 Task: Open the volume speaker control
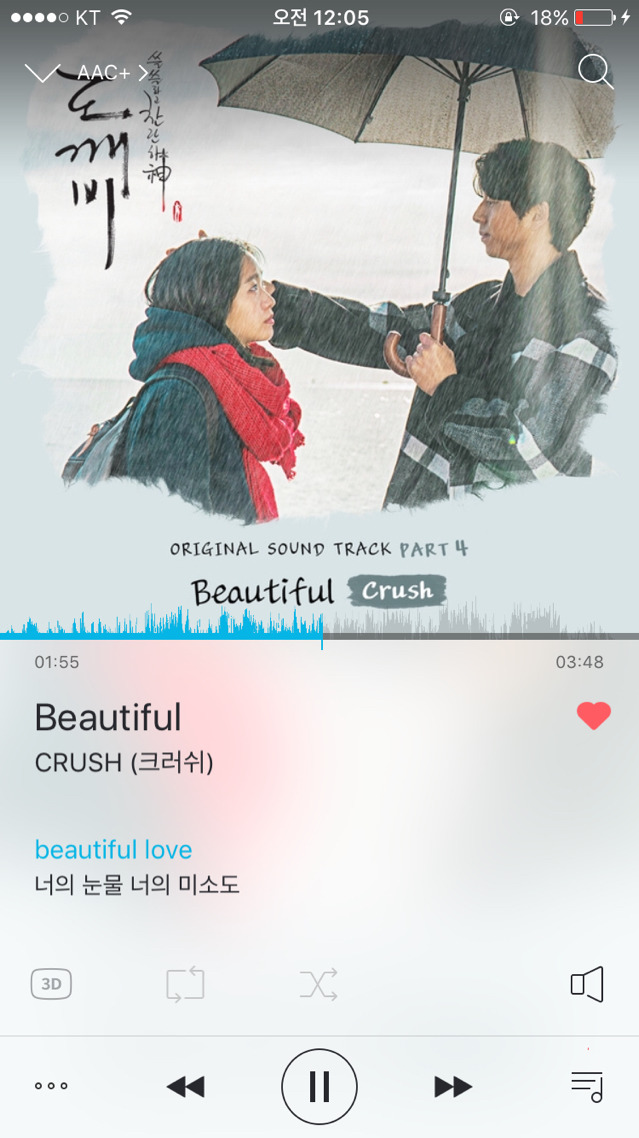coord(587,984)
